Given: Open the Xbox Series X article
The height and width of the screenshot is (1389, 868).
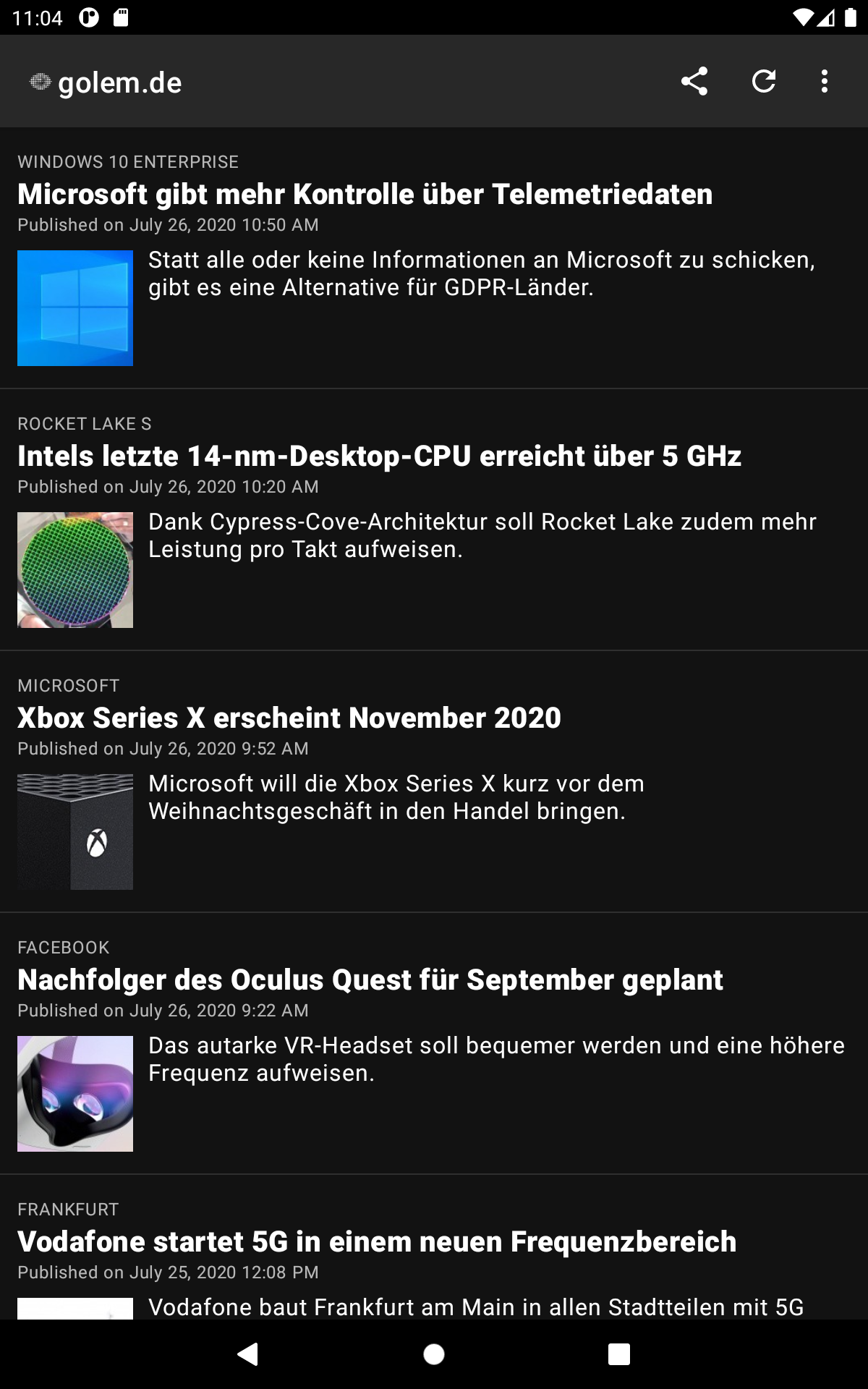Looking at the screenshot, I should 289,718.
